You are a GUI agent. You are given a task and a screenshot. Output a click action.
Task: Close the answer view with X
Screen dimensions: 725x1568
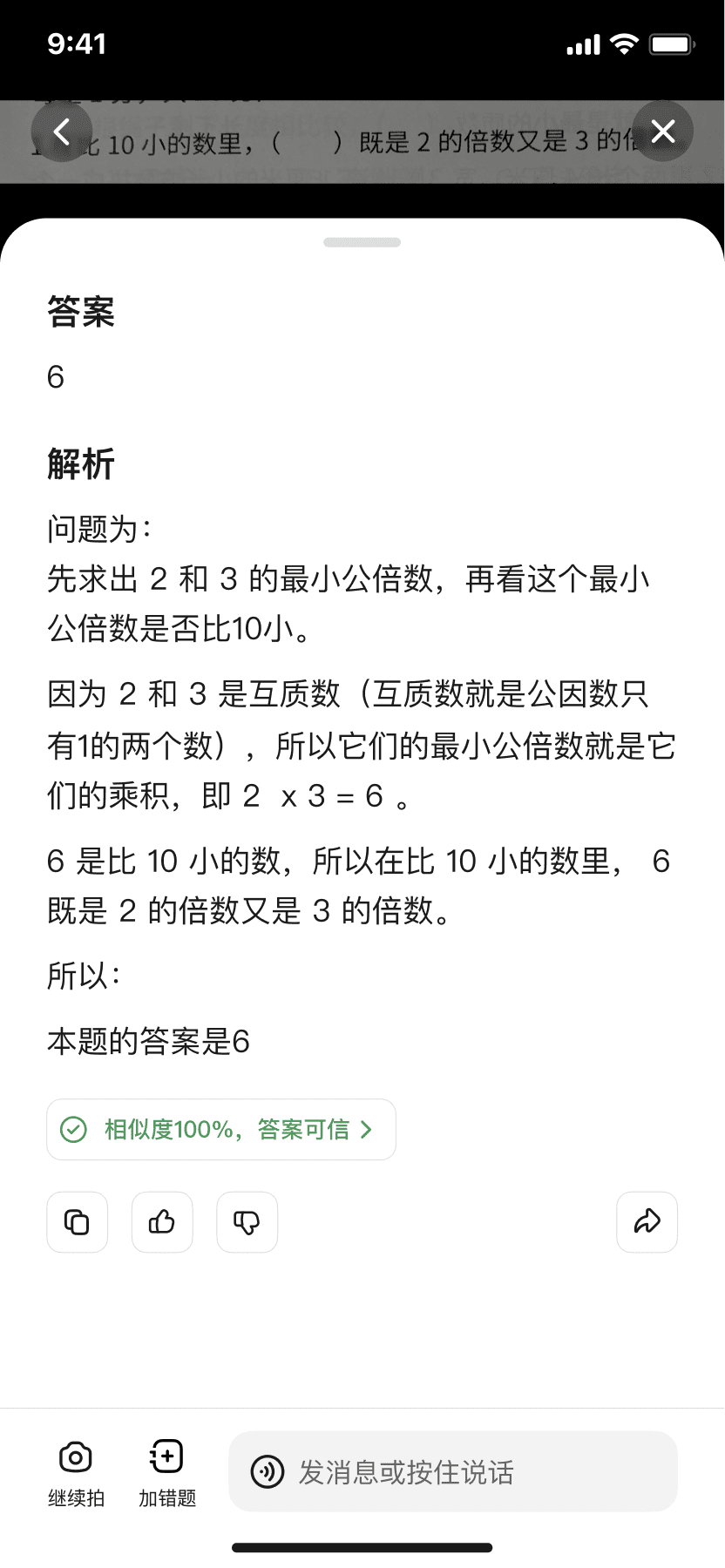pyautogui.click(x=663, y=132)
